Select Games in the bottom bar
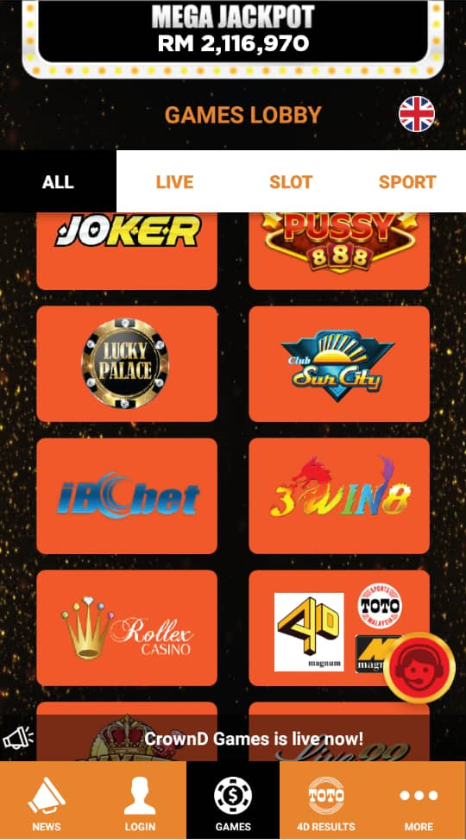466x840 pixels. tap(233, 800)
